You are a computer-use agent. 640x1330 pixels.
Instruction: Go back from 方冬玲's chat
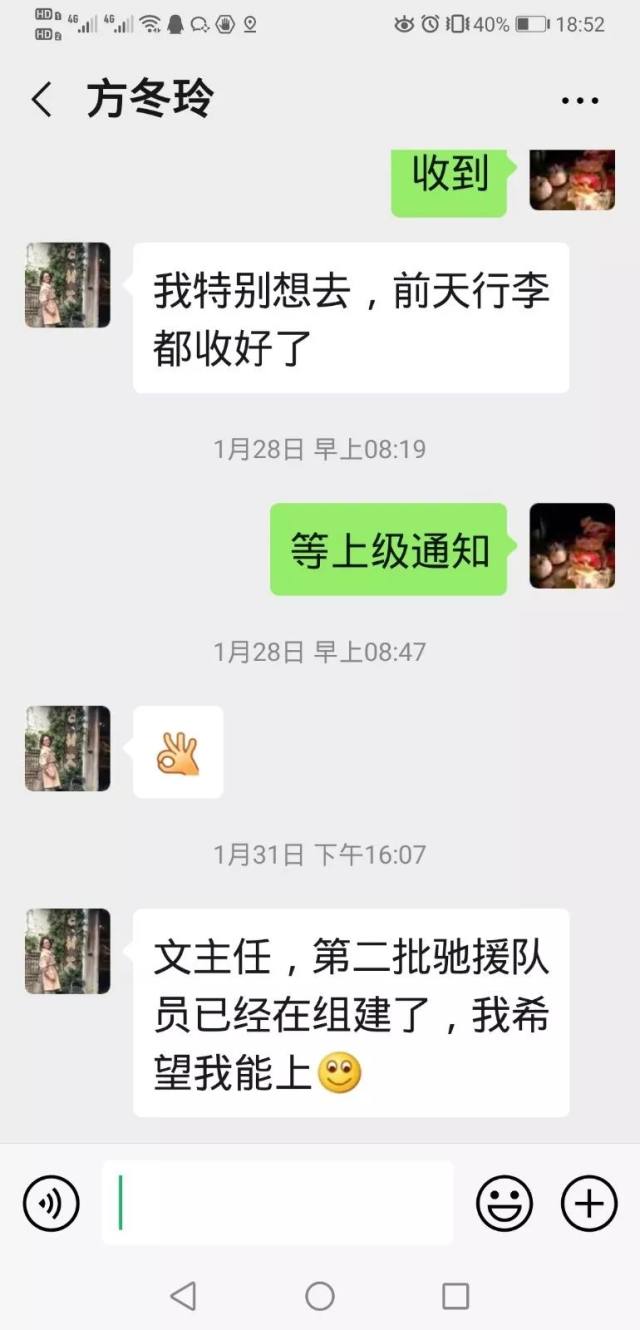tap(42, 100)
